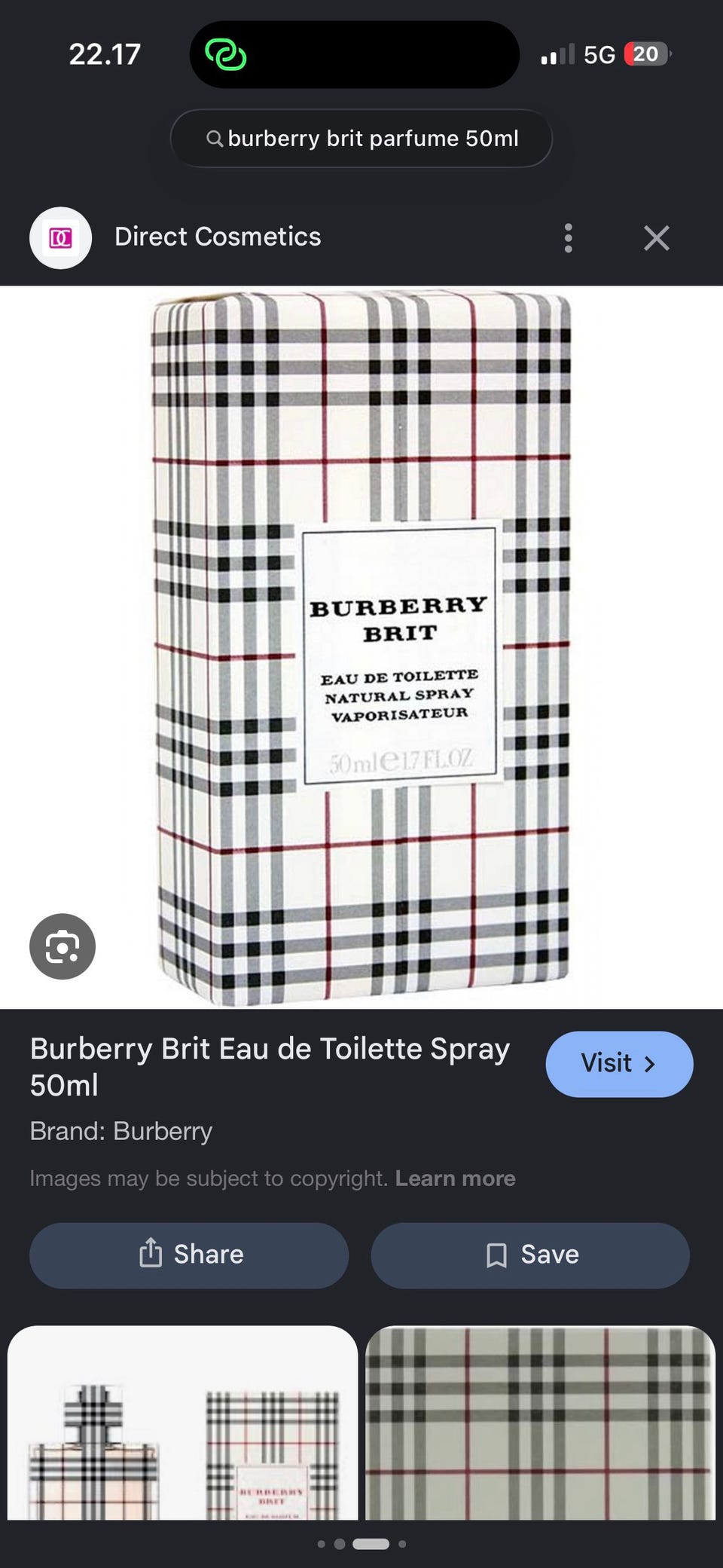Close the image viewer
The height and width of the screenshot is (1568, 723).
pyautogui.click(x=657, y=238)
